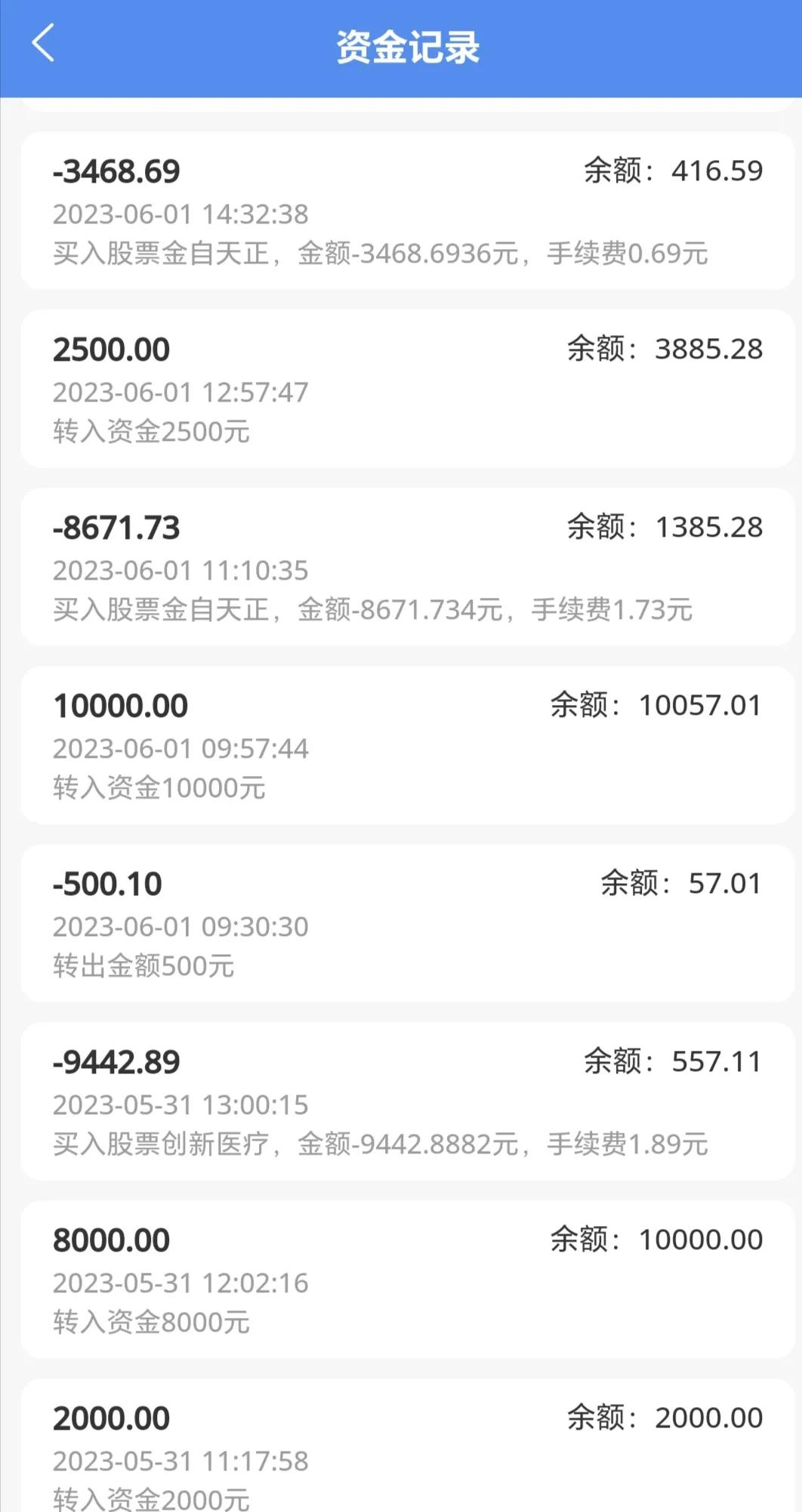Tap the timestamp 2023-06-01 12:57:47
Image resolution: width=802 pixels, height=1512 pixels.
[x=181, y=392]
